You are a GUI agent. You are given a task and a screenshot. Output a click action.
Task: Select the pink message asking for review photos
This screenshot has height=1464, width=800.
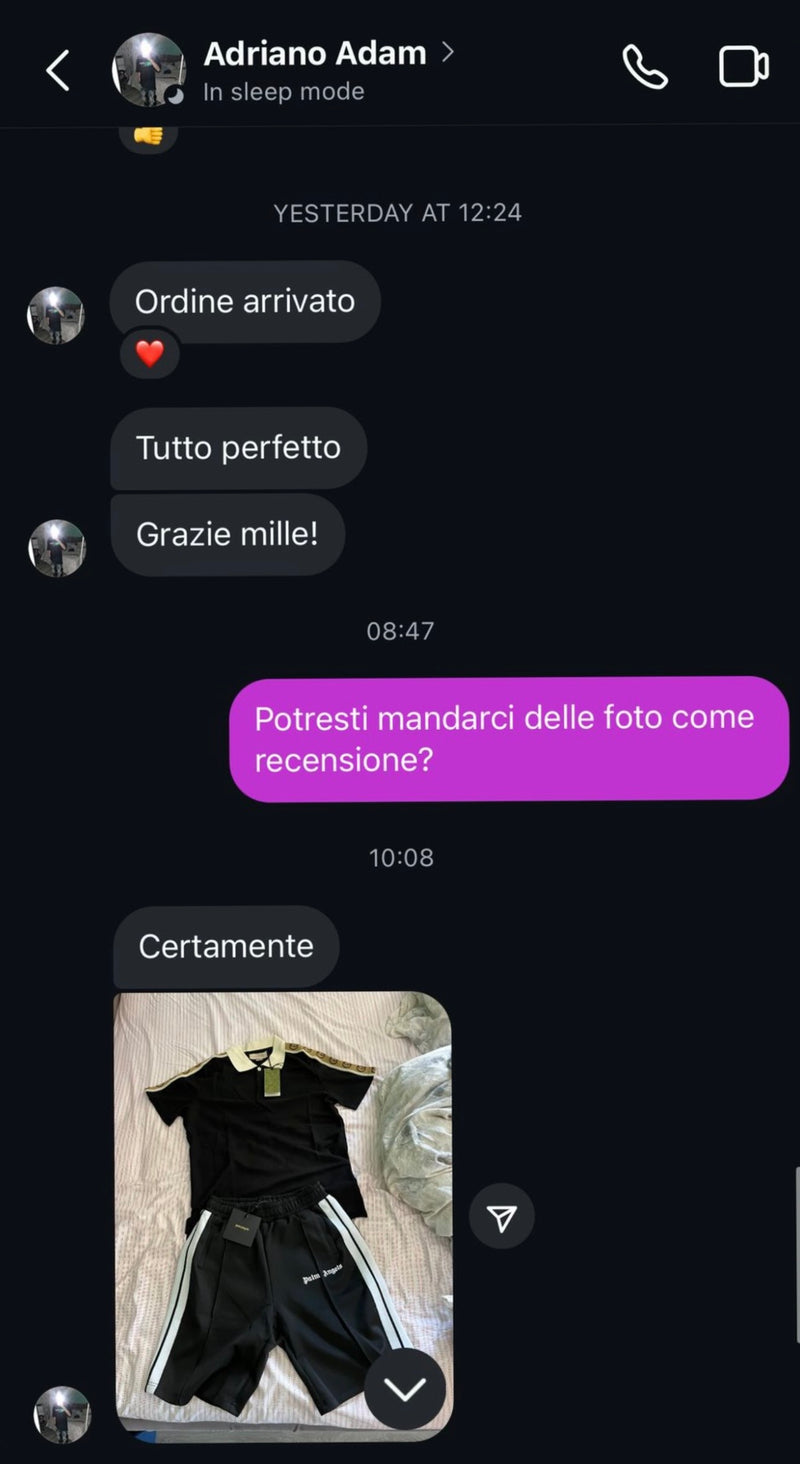tap(508, 739)
